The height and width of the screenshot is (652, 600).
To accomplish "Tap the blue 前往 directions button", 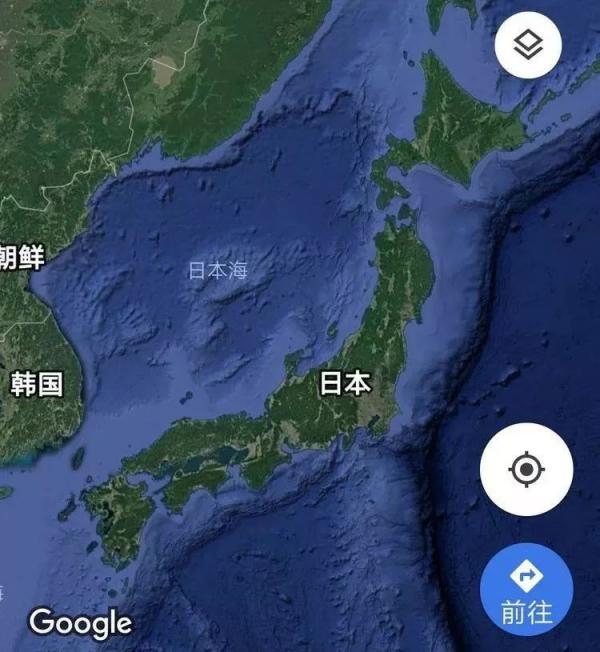I will coord(526,592).
